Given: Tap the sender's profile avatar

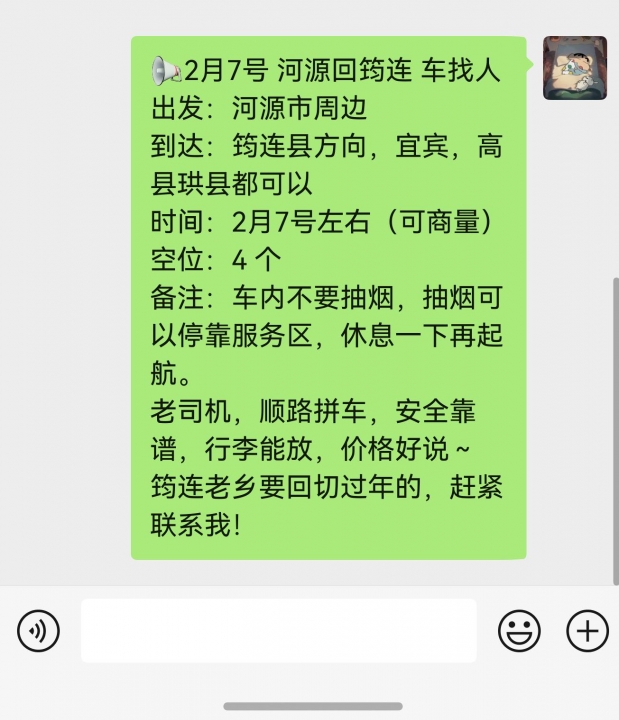Looking at the screenshot, I should (574, 68).
